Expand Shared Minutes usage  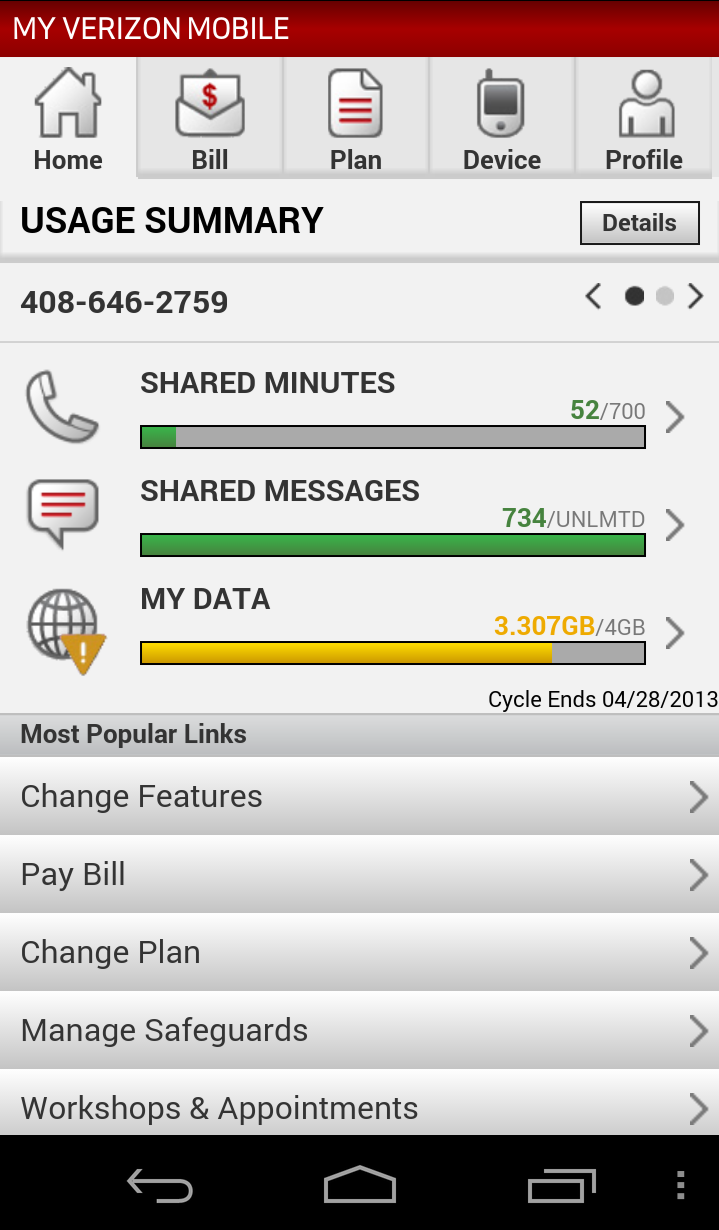pos(675,416)
